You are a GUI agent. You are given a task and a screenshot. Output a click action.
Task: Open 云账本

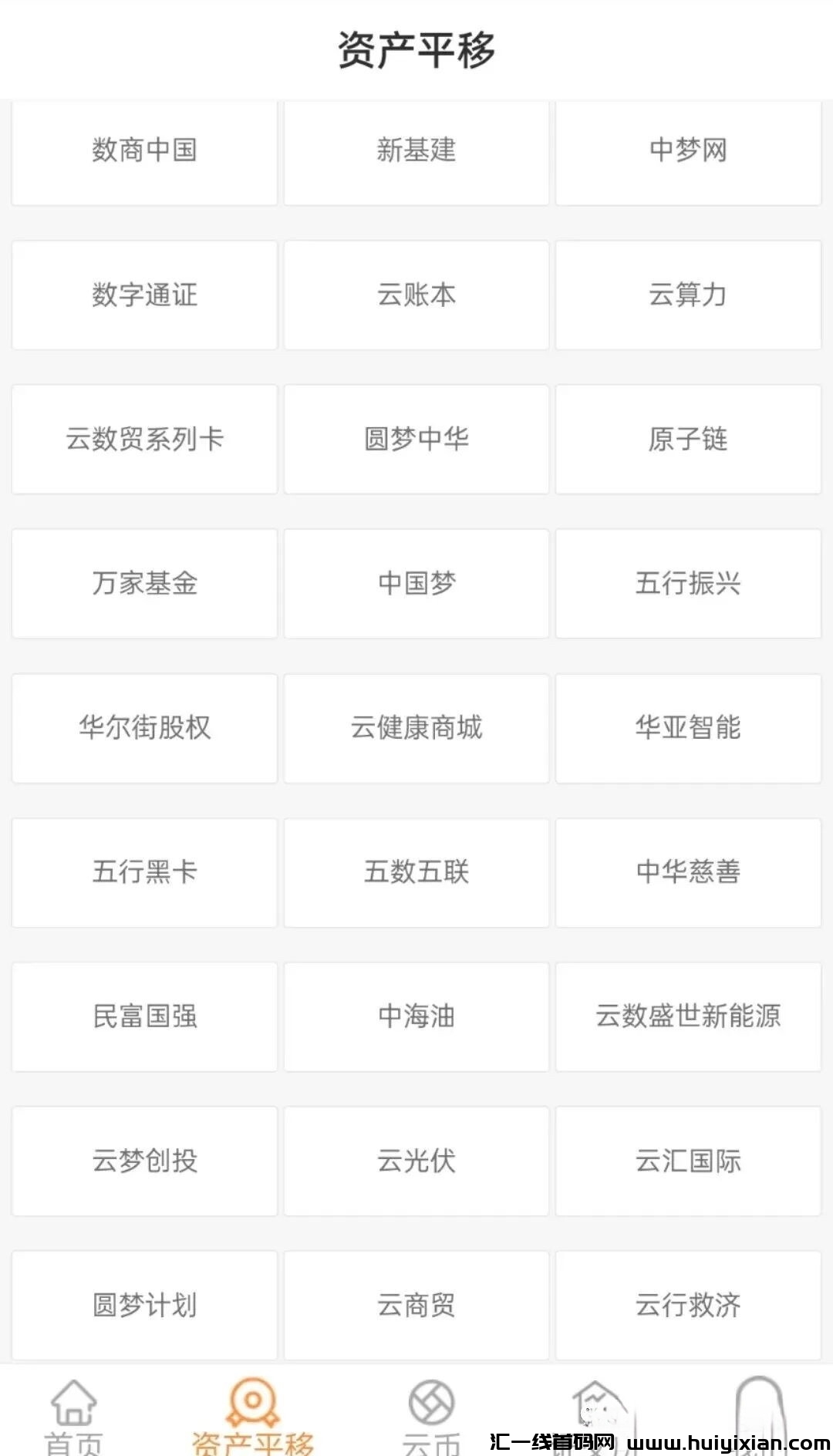416,295
